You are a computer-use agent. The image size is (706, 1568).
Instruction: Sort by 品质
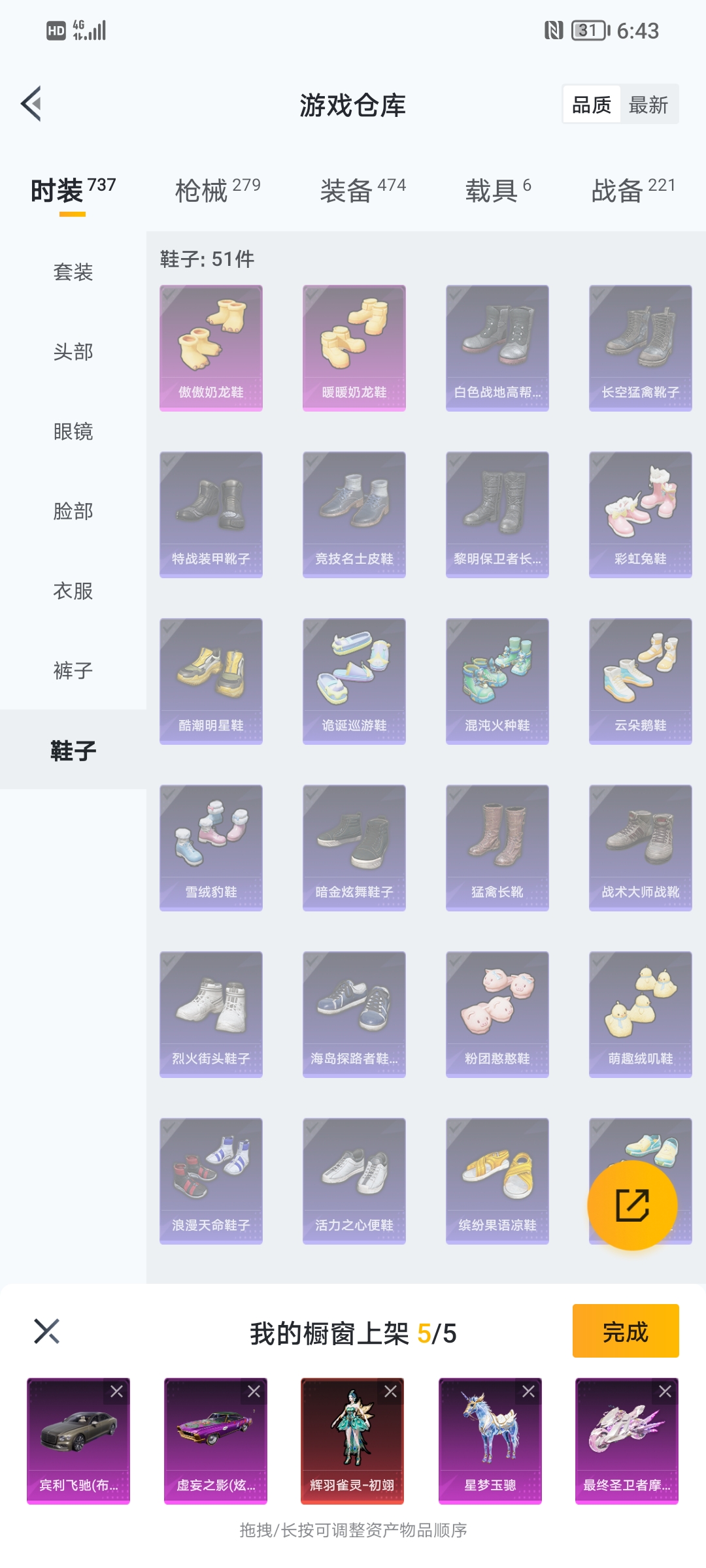click(x=592, y=105)
